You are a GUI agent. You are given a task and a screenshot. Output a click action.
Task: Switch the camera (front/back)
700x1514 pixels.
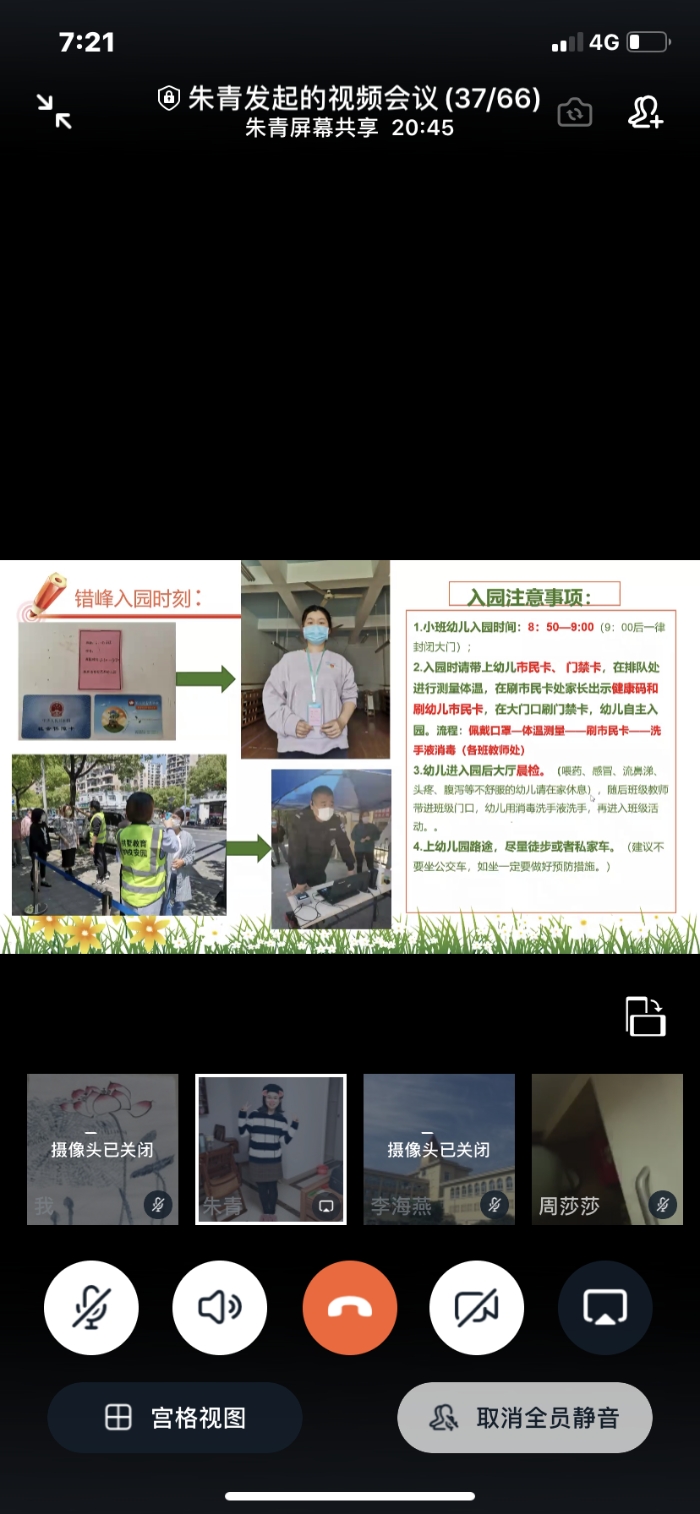tap(574, 112)
